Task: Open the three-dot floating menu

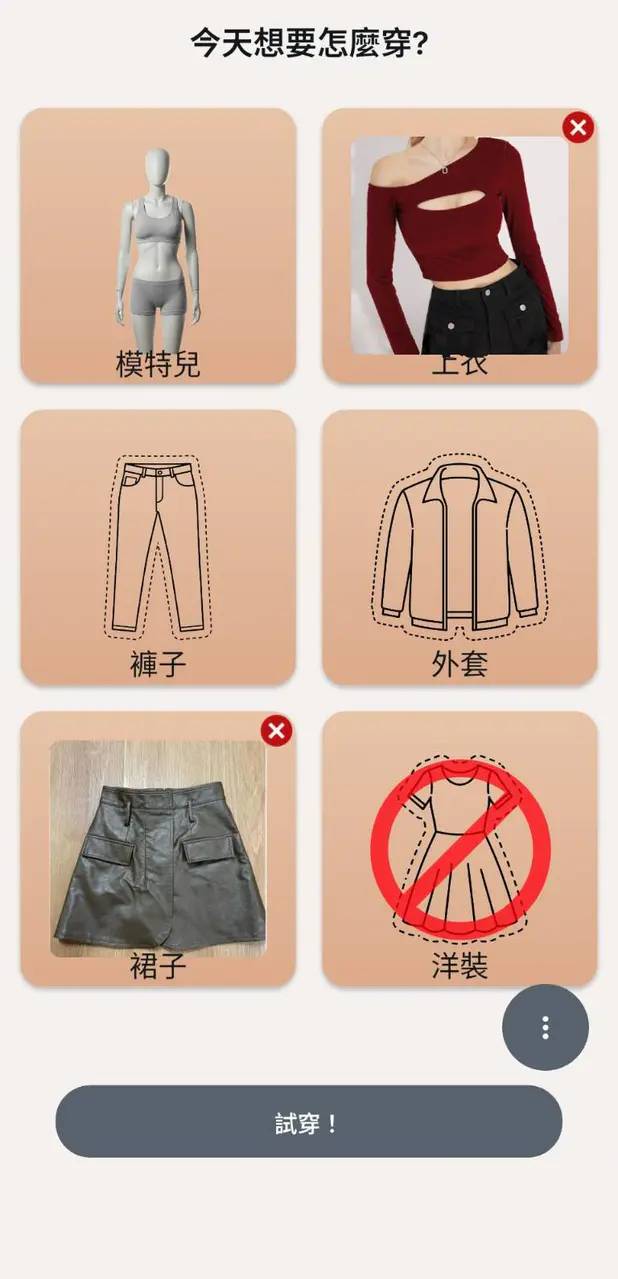Action: coord(545,1027)
